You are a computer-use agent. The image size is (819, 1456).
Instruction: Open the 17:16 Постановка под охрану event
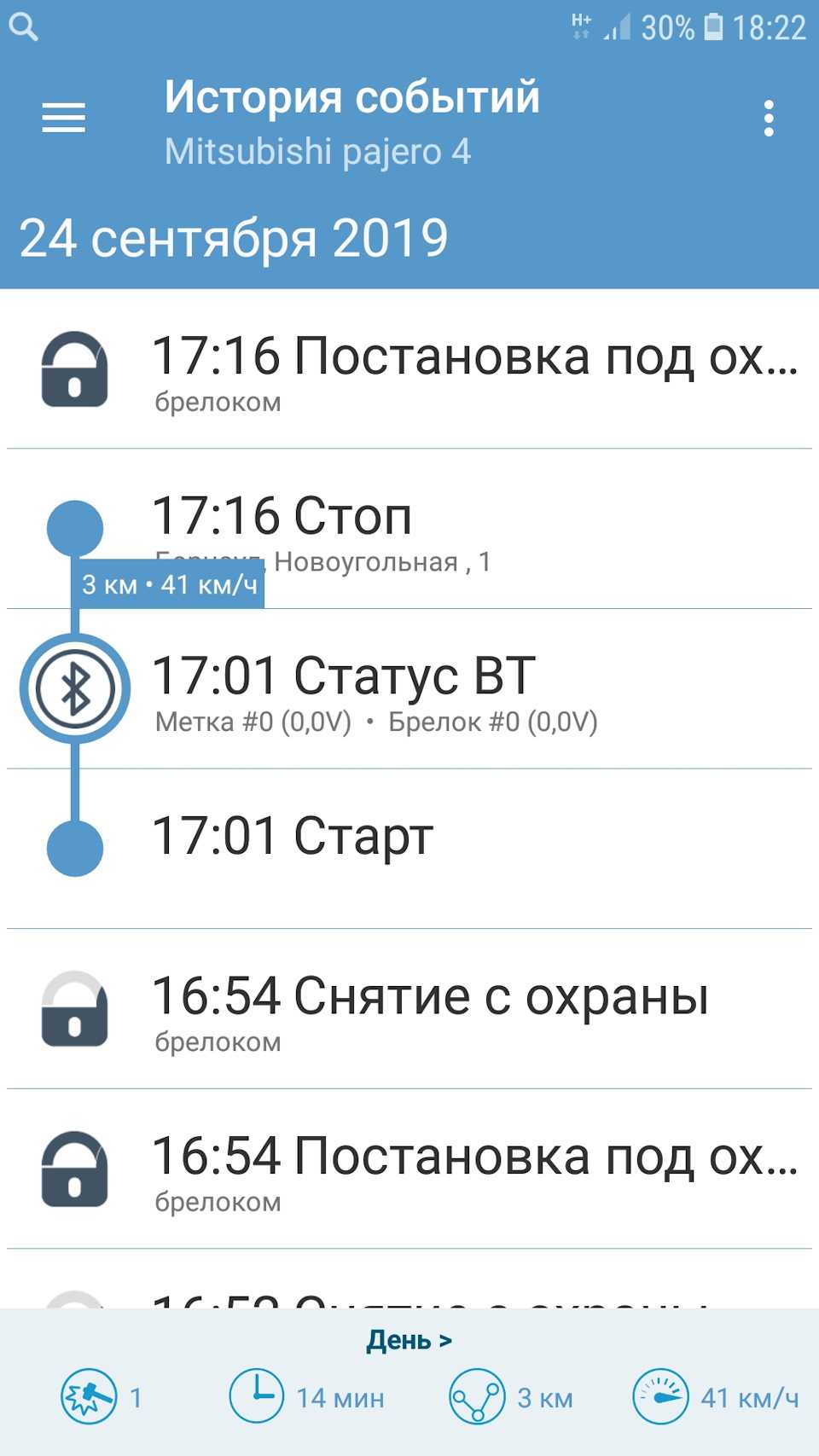tap(473, 368)
